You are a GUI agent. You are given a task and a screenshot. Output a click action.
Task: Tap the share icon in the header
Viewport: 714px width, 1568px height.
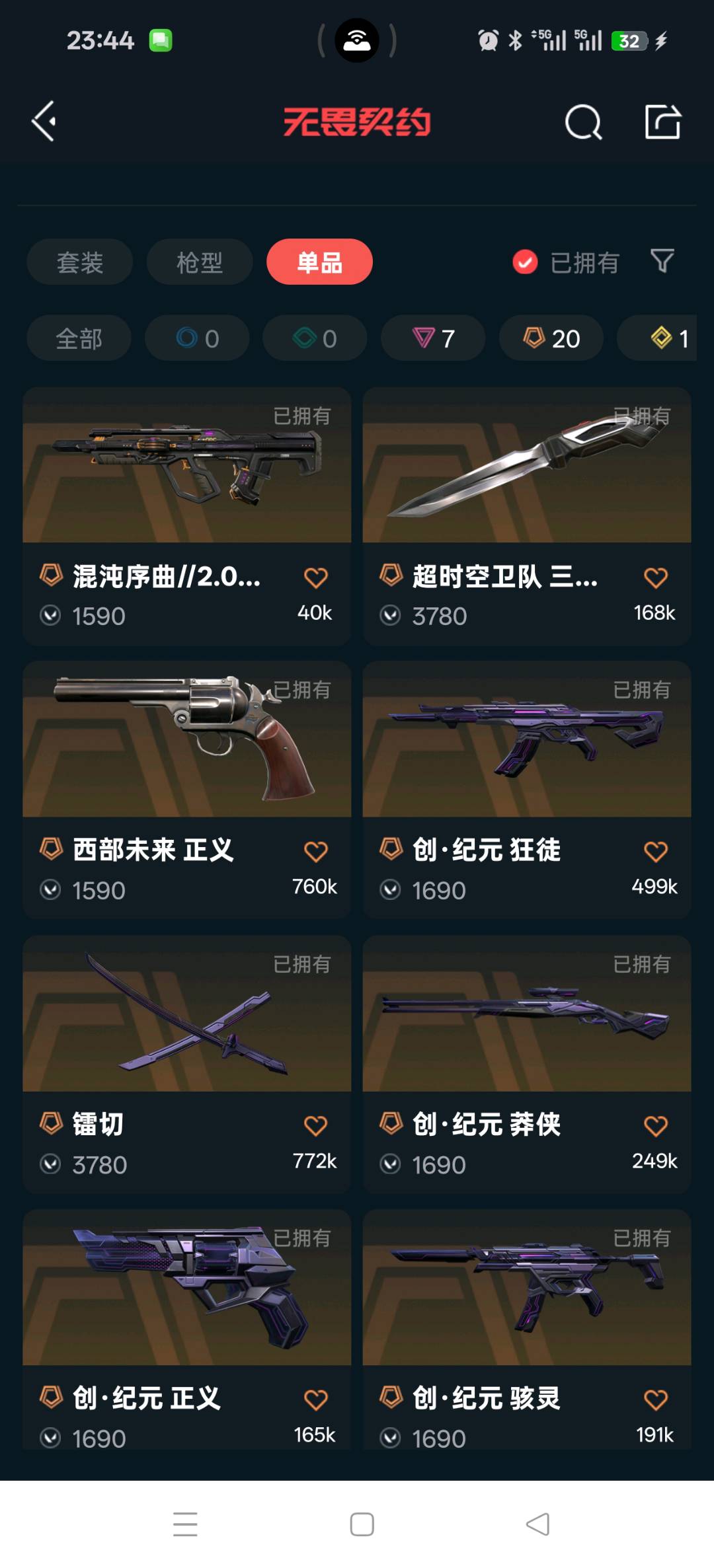[662, 122]
